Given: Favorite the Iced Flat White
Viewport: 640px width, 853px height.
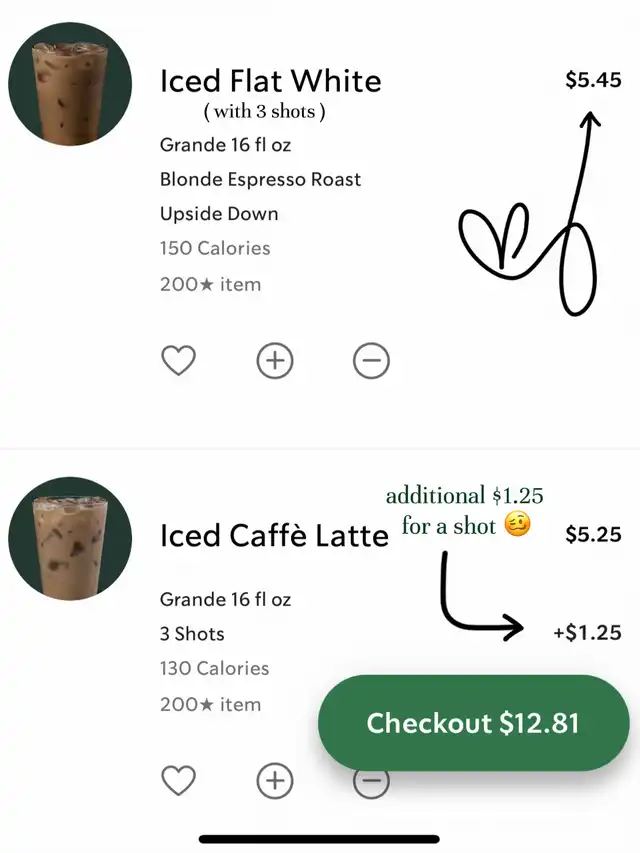Looking at the screenshot, I should [179, 361].
